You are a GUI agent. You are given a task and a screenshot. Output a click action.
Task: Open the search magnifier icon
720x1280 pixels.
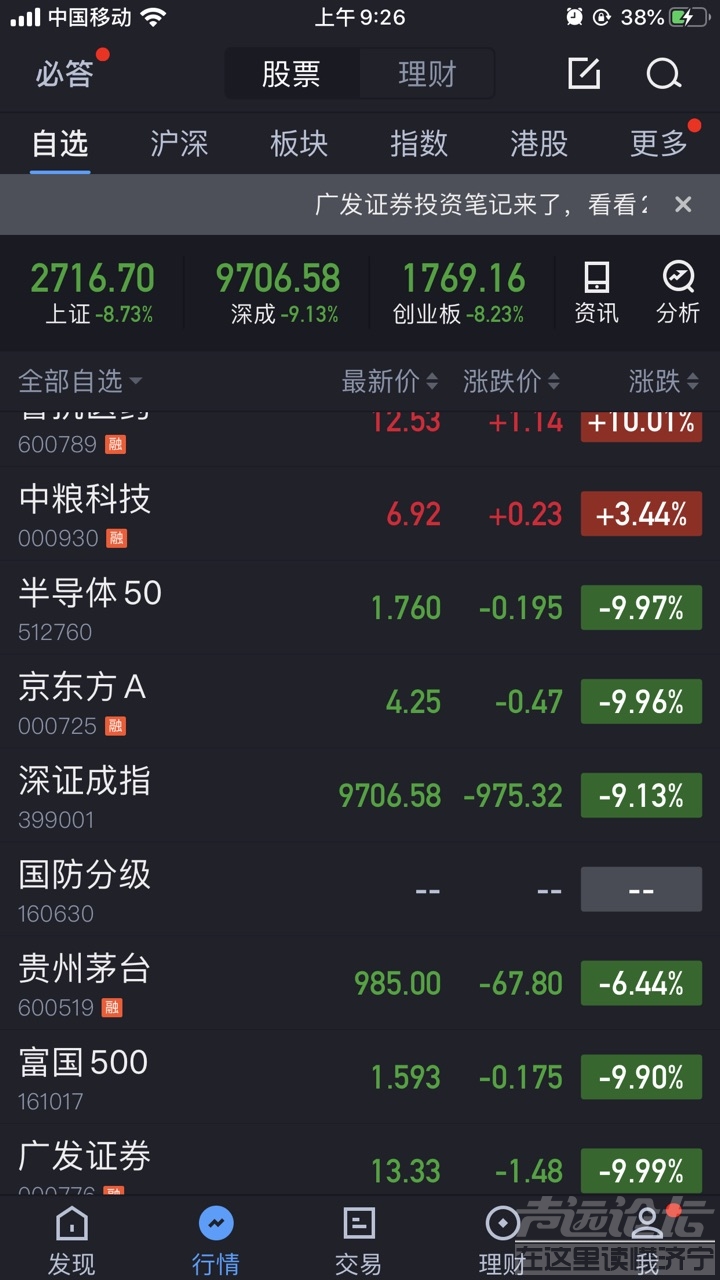(x=663, y=74)
